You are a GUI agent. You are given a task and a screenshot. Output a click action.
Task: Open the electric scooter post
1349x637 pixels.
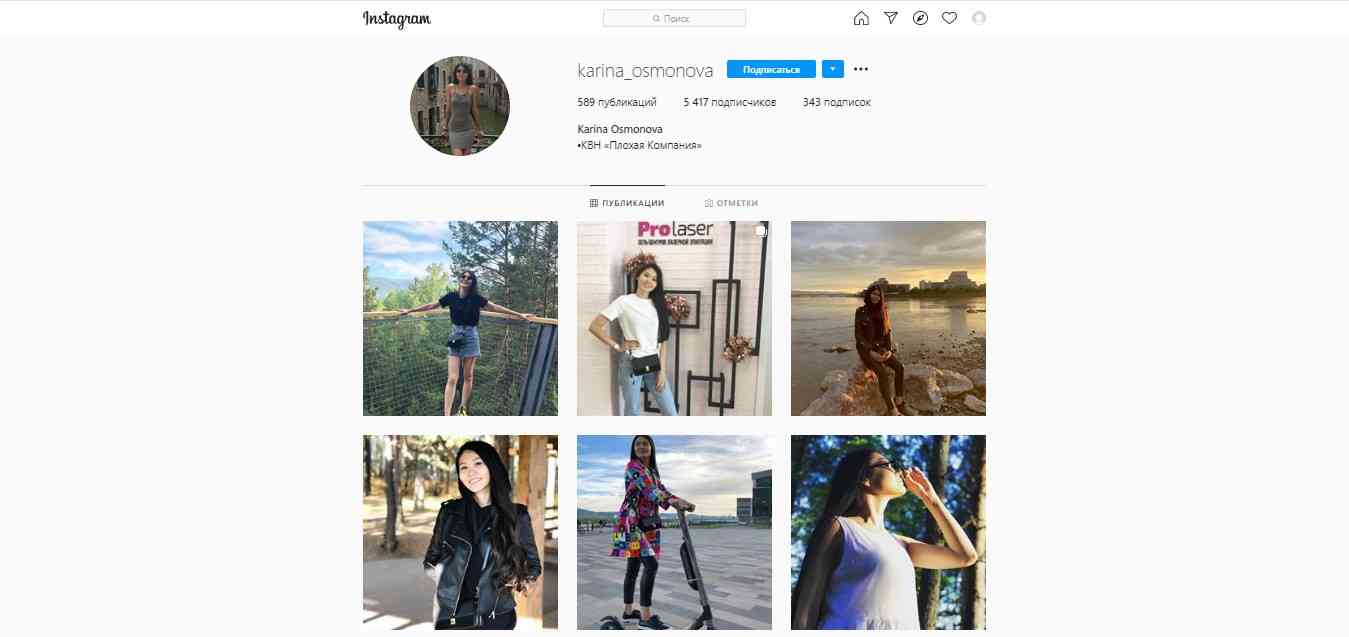coord(674,532)
